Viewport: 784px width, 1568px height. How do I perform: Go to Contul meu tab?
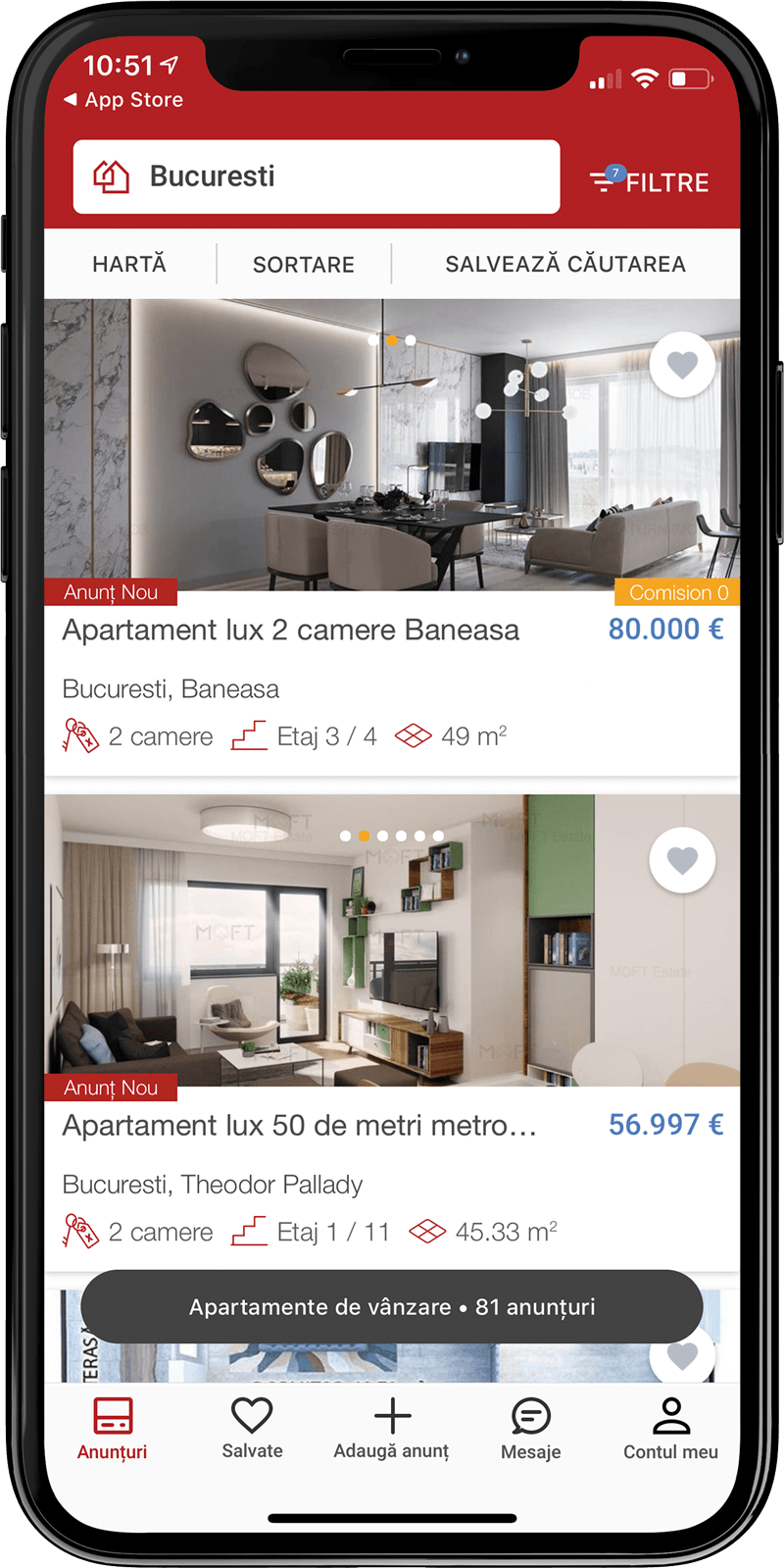pos(670,1429)
